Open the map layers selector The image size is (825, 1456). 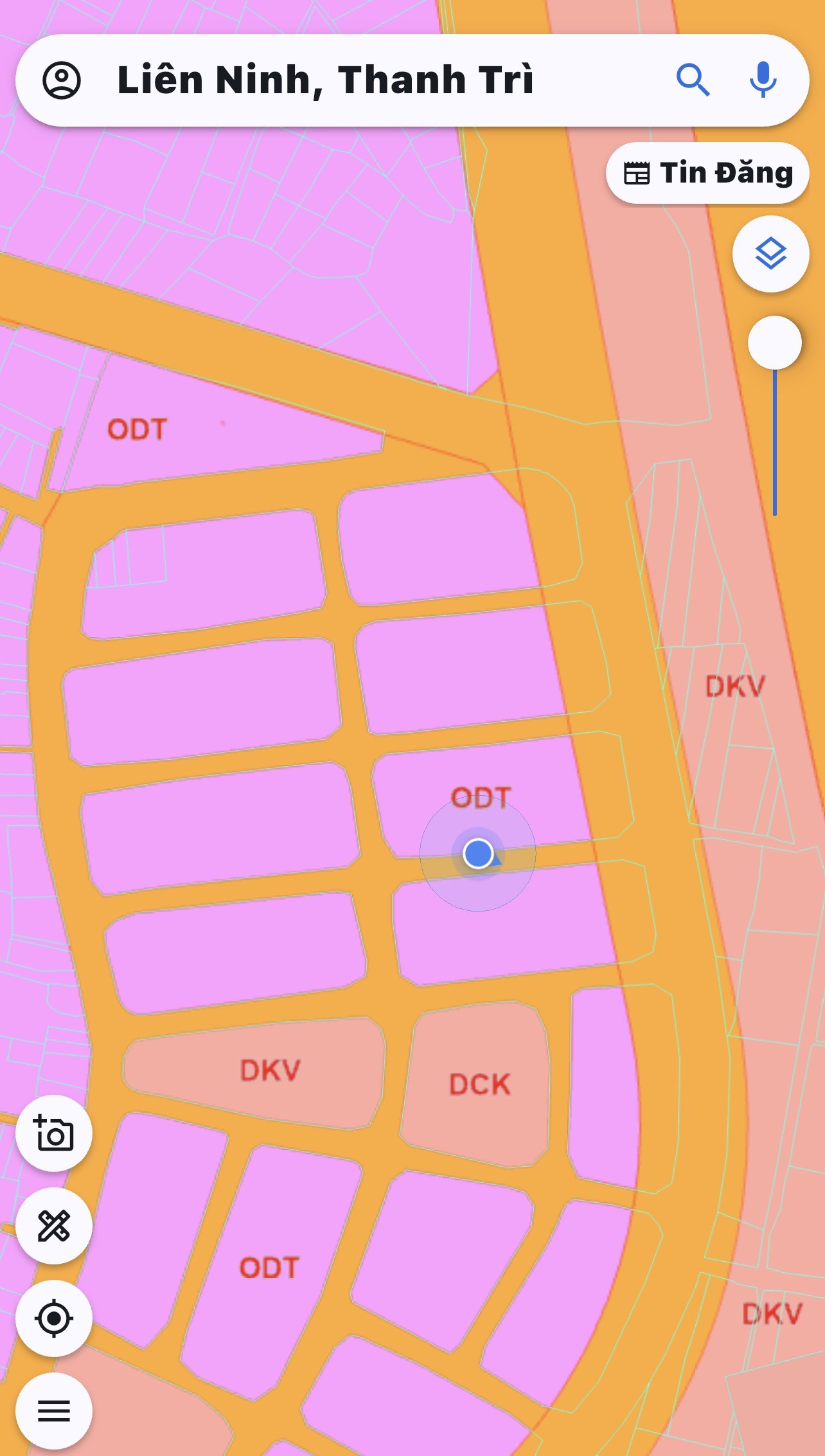click(x=770, y=254)
